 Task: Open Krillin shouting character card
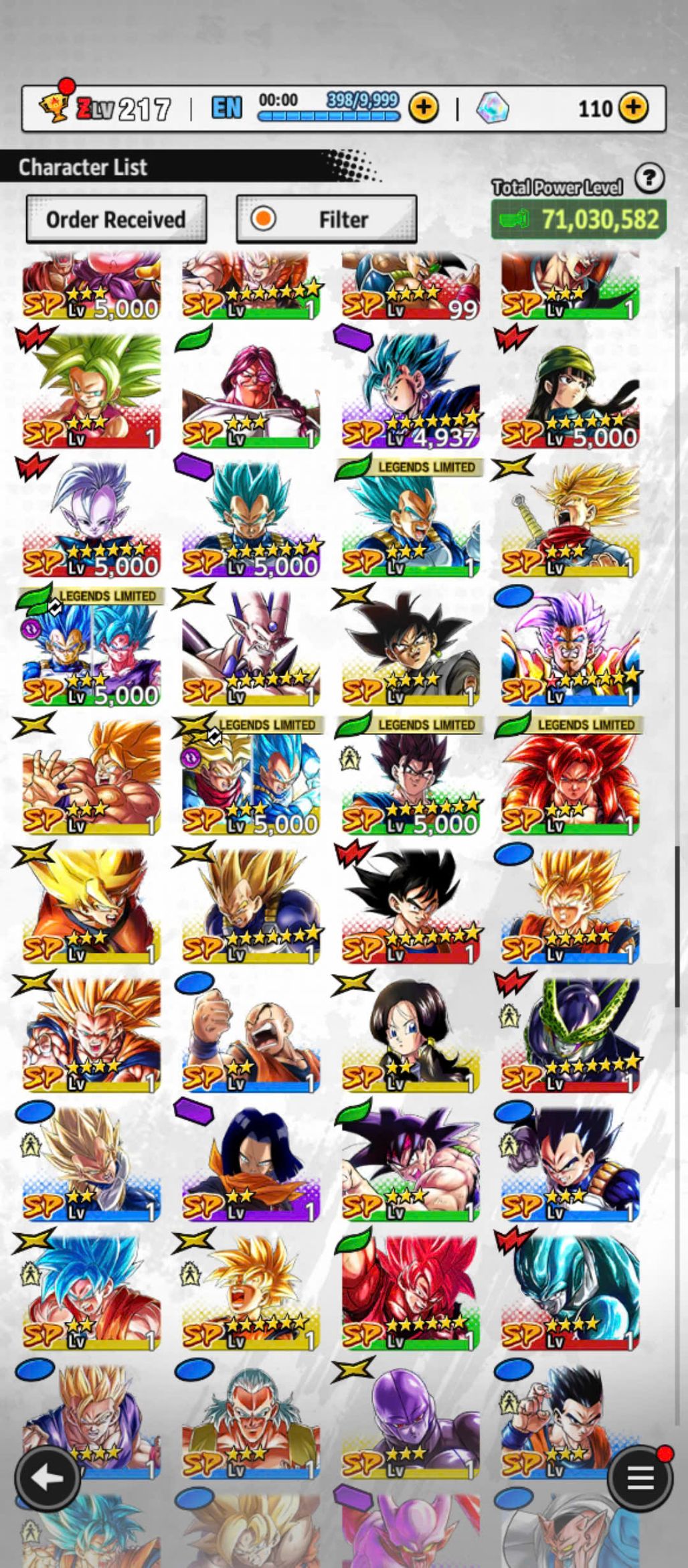tap(251, 1034)
